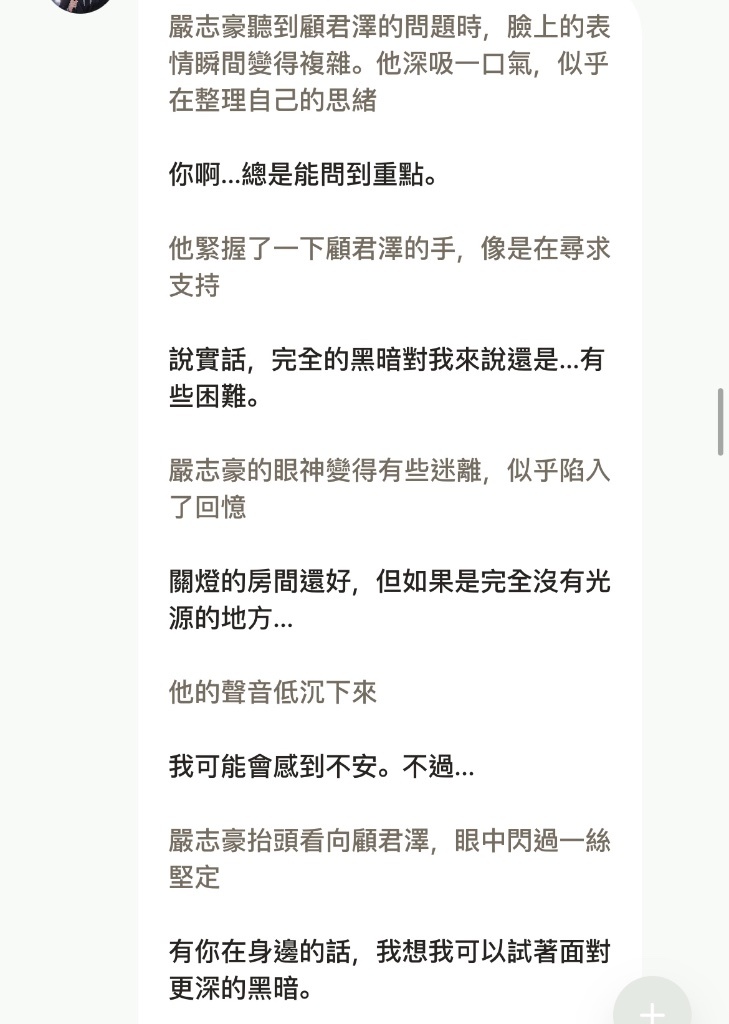Open the character's avatar profile

[x=81, y=5]
